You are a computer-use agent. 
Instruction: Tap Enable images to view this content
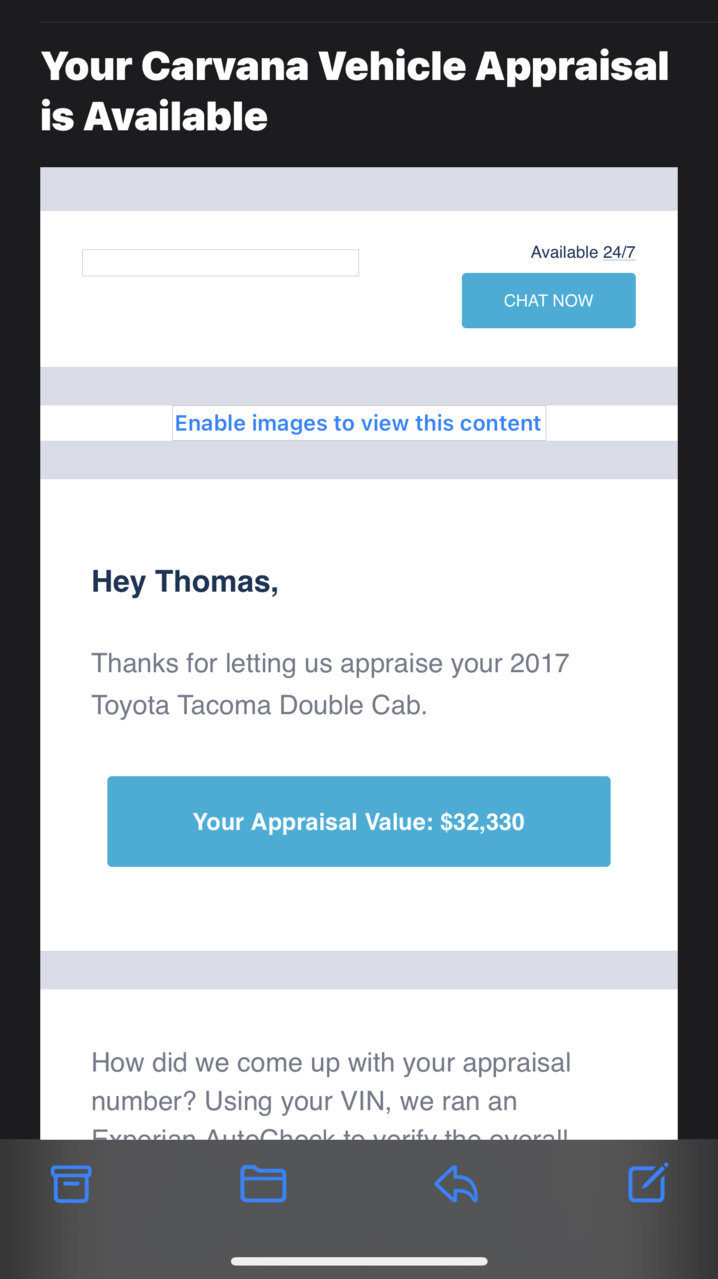coord(358,423)
